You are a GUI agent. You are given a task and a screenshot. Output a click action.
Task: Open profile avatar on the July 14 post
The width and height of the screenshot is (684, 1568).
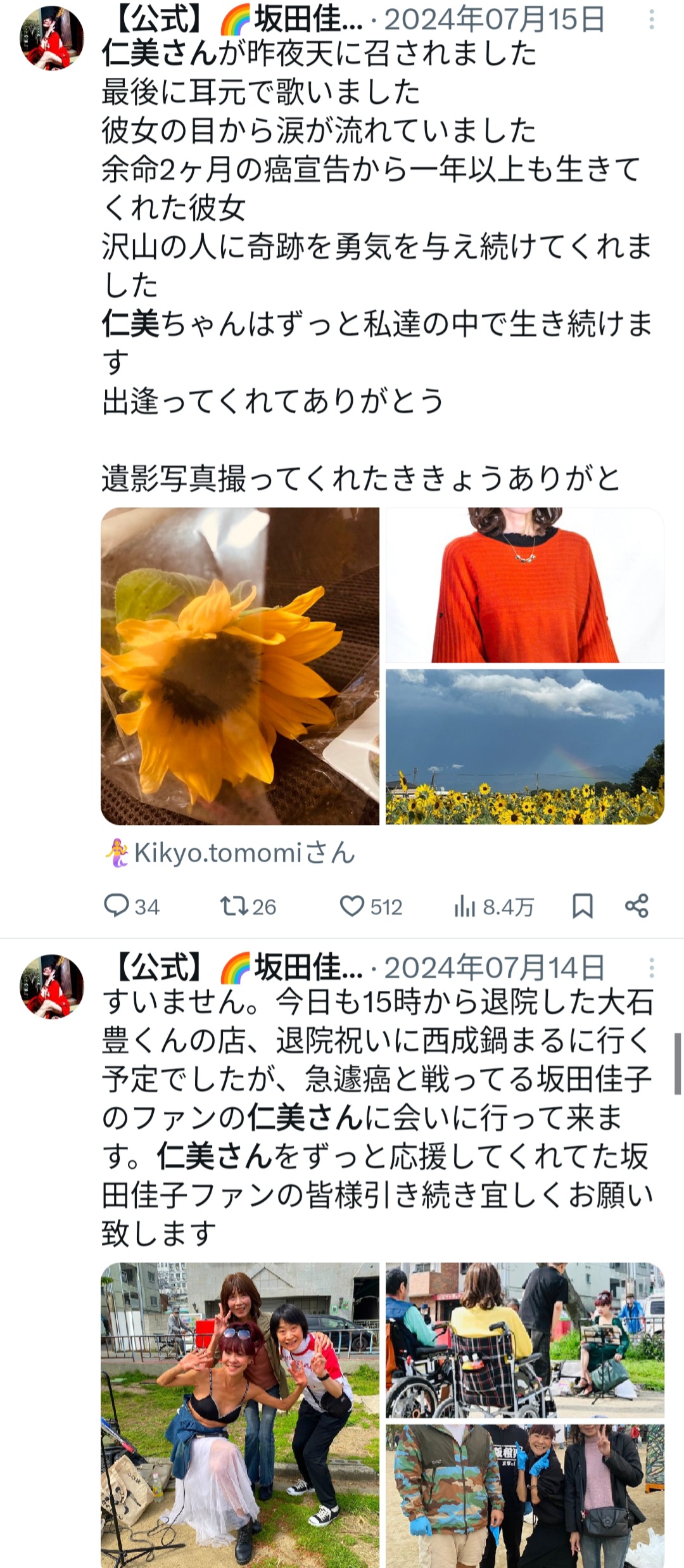(x=52, y=986)
